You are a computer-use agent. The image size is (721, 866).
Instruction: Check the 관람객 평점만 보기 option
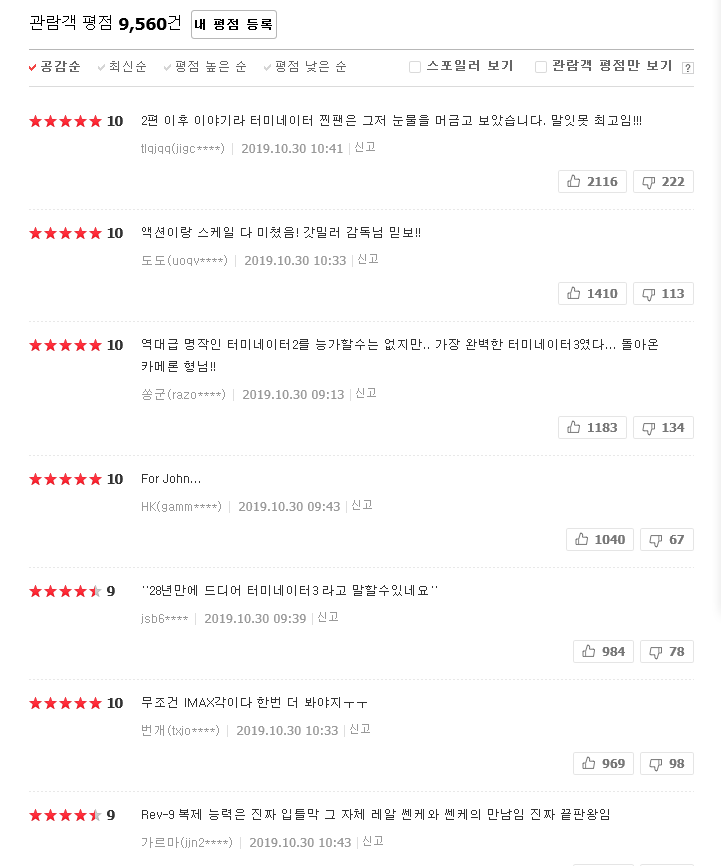541,67
